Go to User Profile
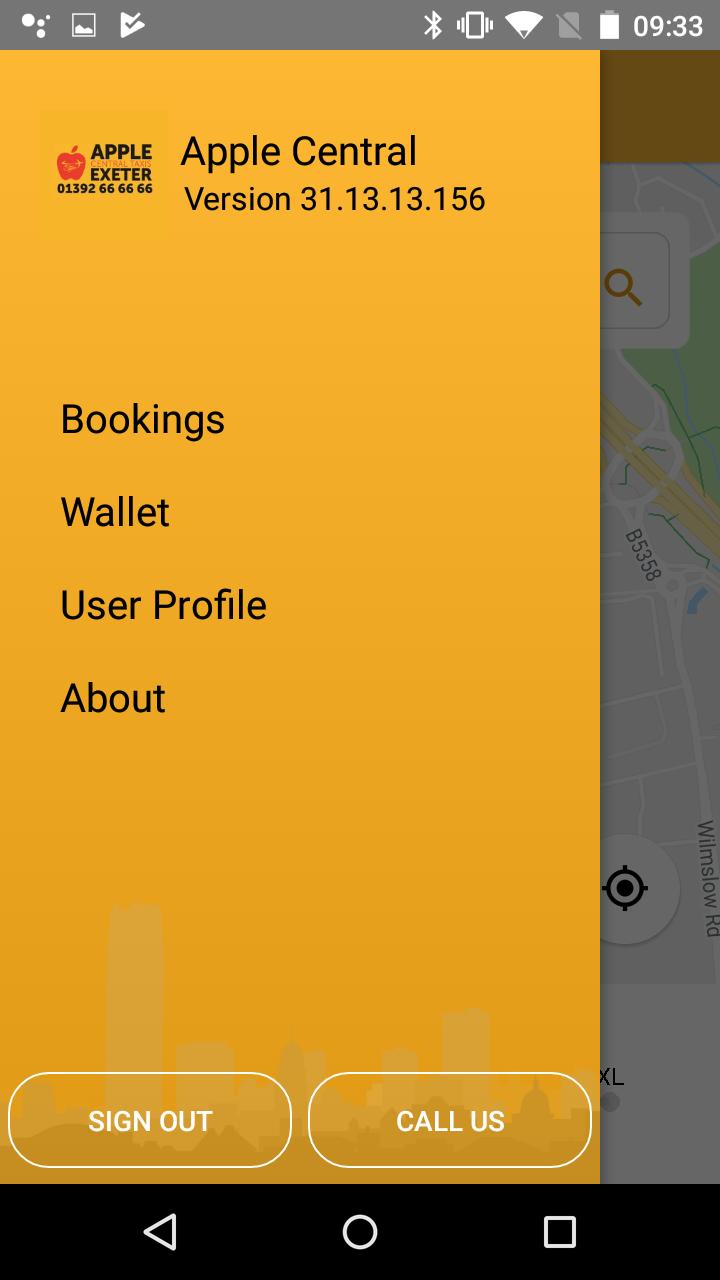 pos(163,605)
